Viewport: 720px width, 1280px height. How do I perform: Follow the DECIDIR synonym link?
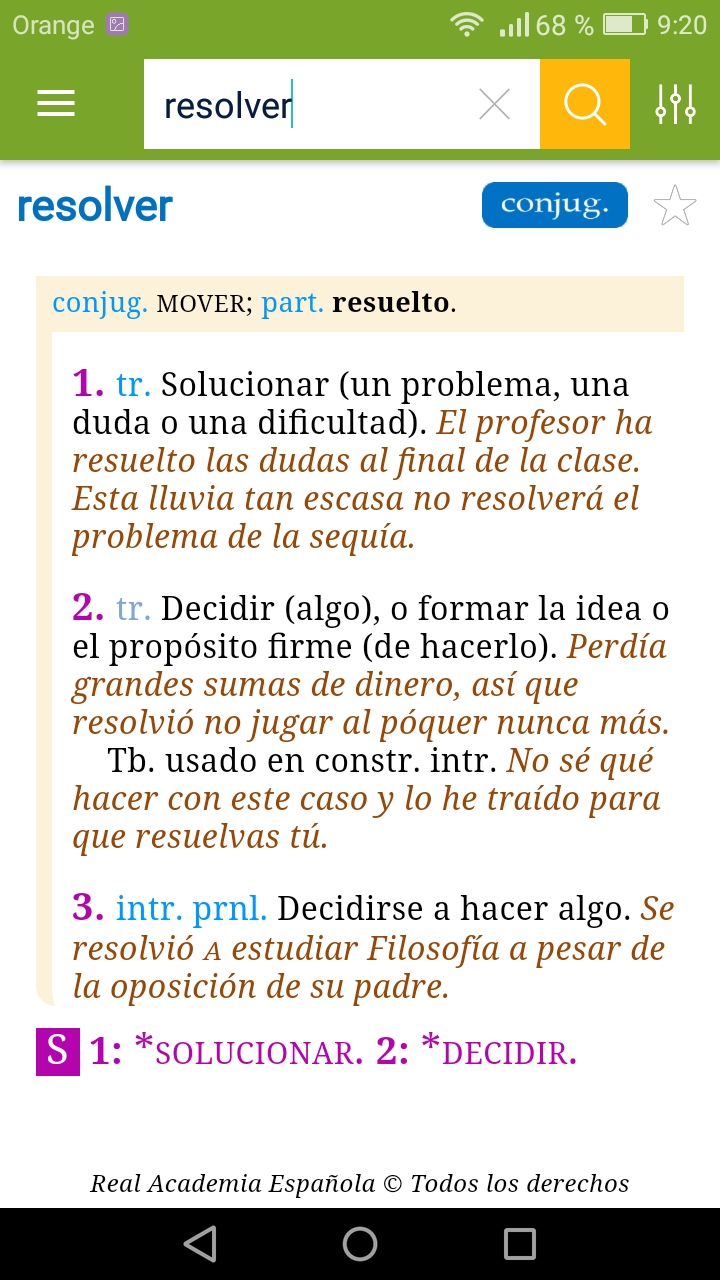coord(508,1053)
